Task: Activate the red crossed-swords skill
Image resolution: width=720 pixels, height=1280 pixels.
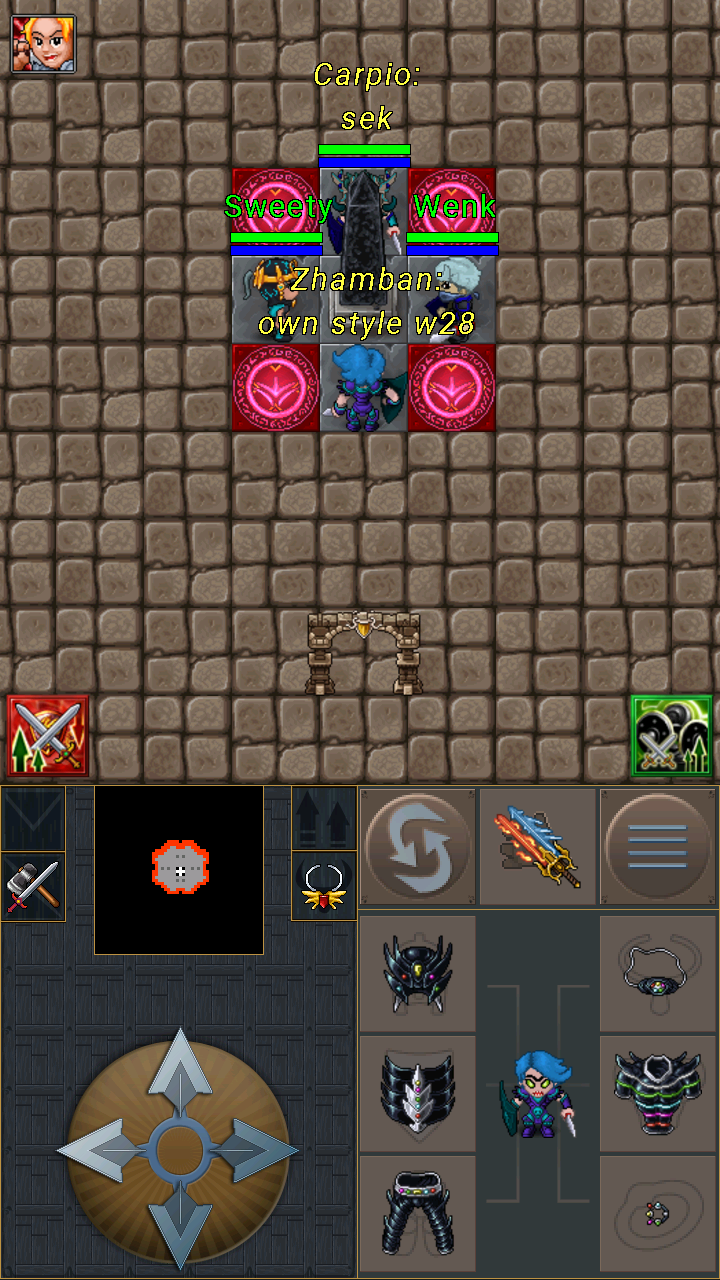Action: pyautogui.click(x=47, y=736)
